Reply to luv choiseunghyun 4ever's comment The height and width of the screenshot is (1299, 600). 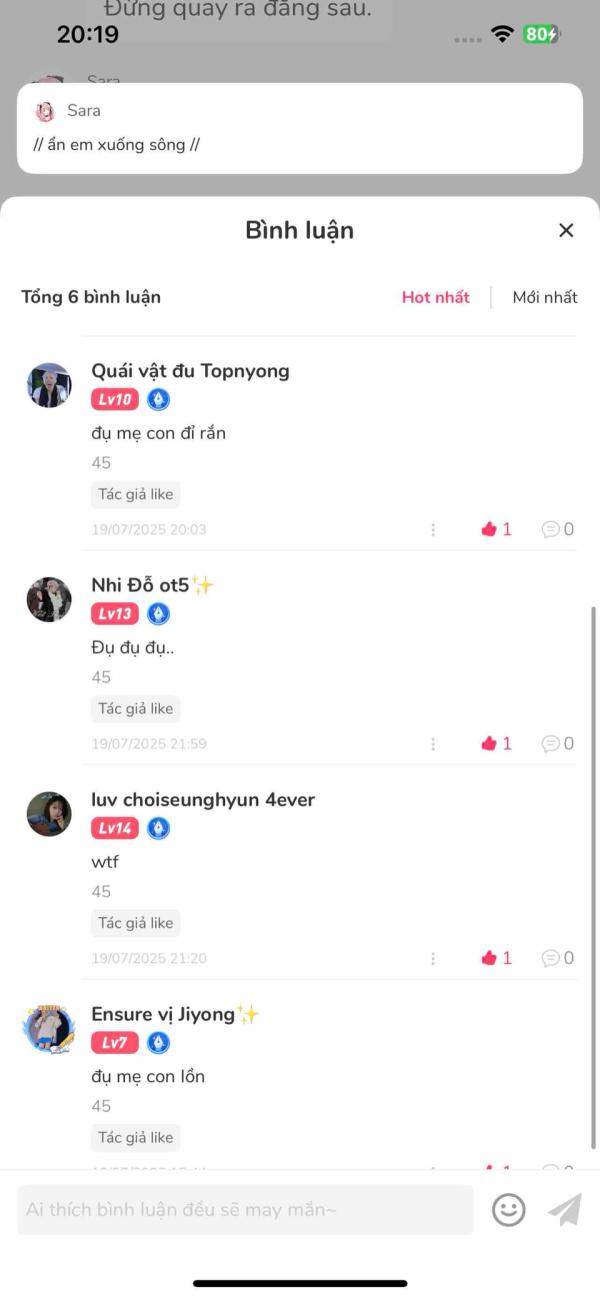(x=557, y=958)
